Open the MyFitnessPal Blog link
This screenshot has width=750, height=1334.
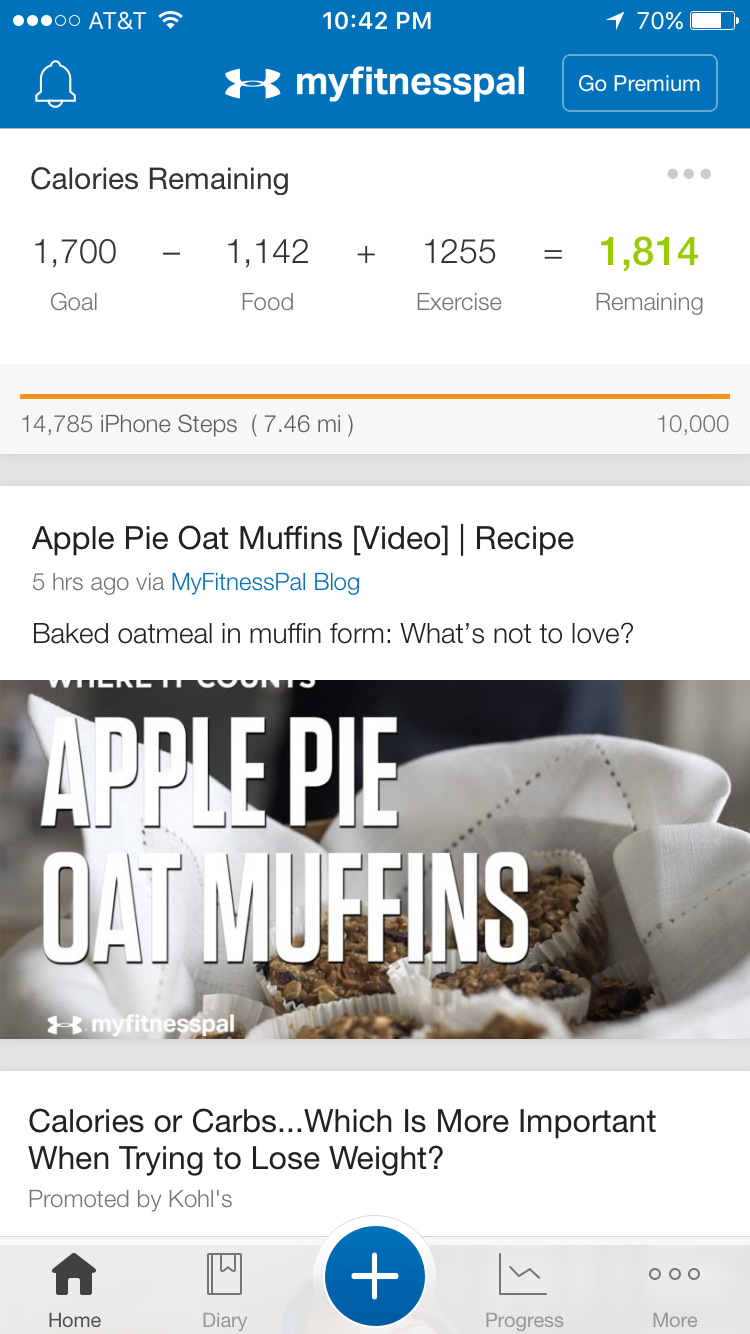point(265,582)
